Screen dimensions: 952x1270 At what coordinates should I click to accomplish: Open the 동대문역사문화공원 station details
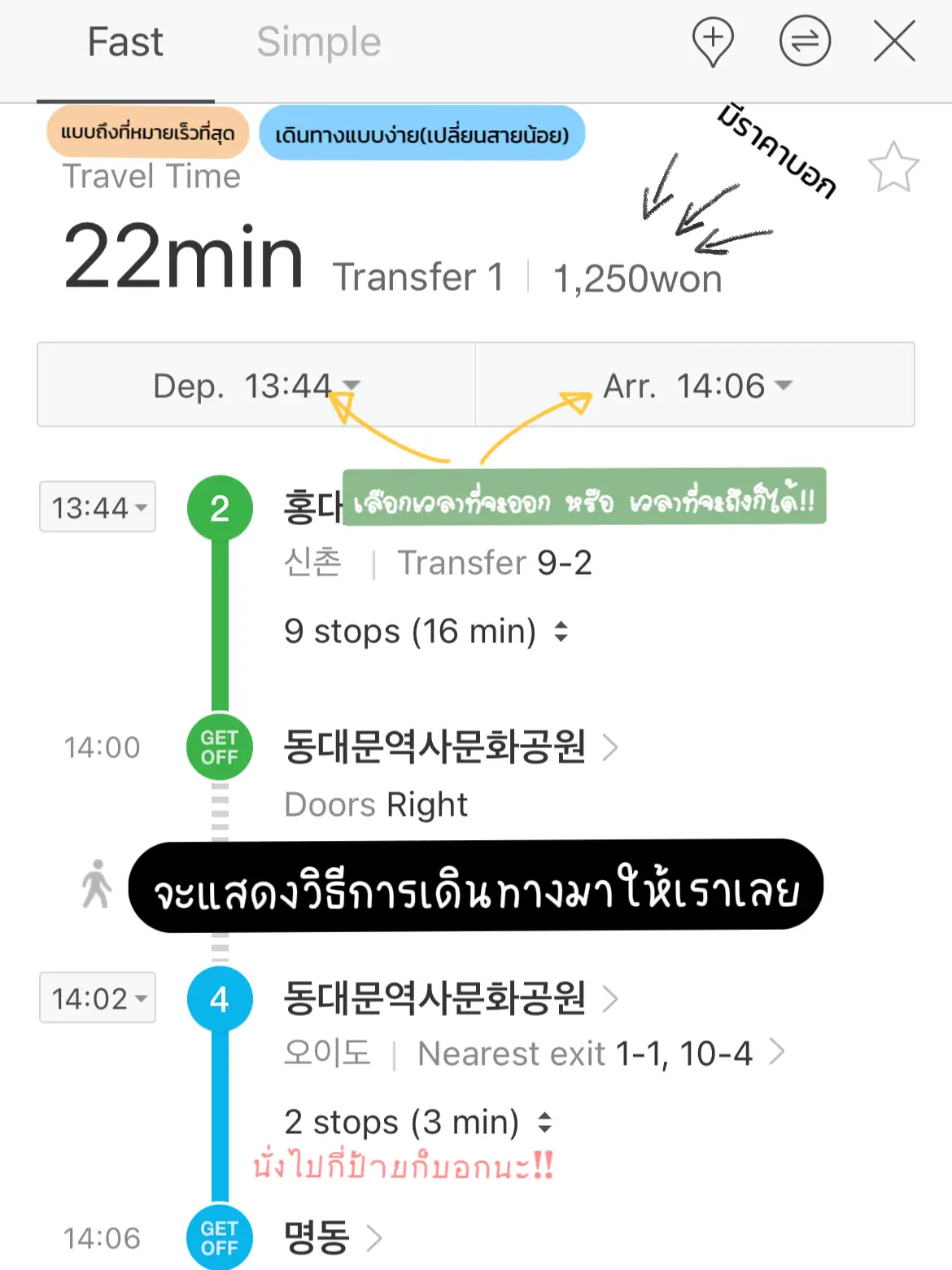point(435,747)
